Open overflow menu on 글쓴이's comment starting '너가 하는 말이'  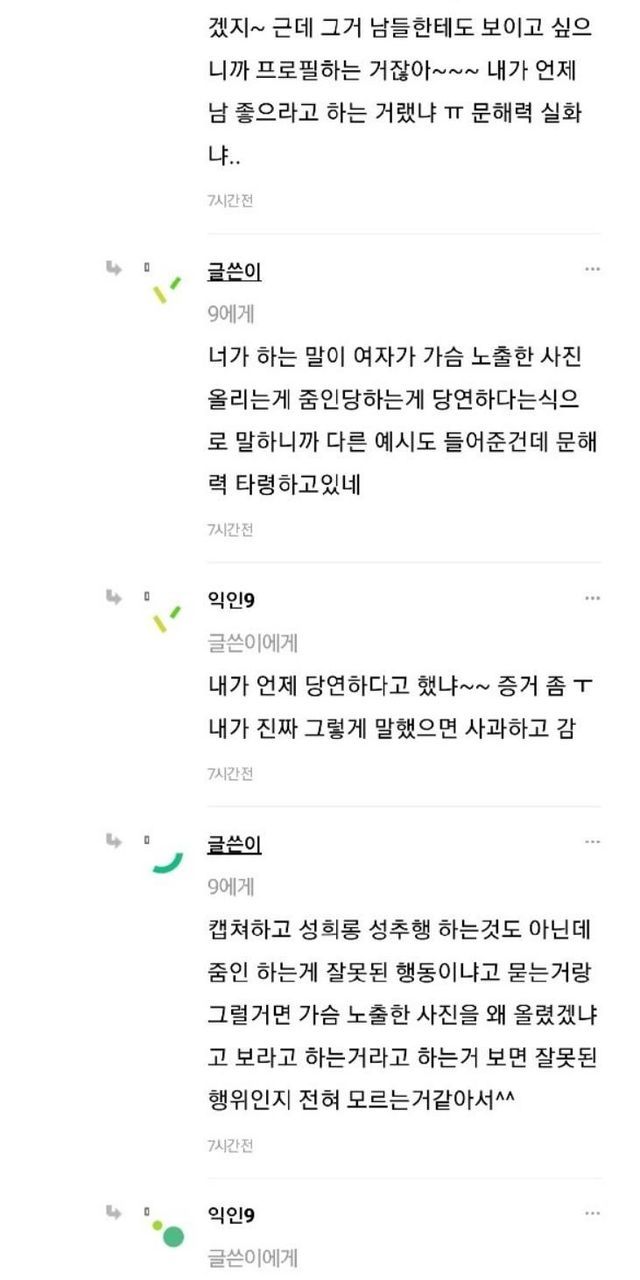coord(593,269)
